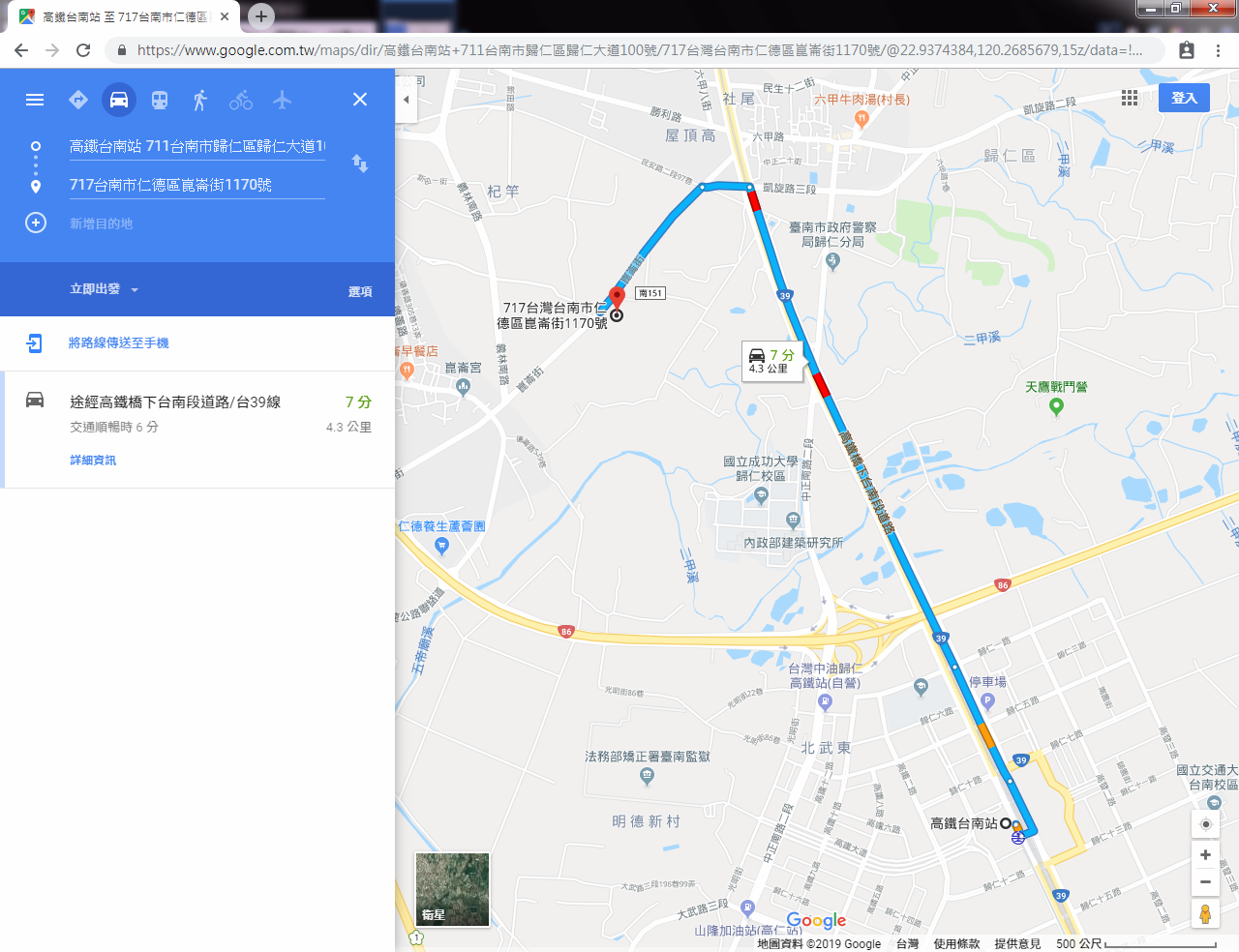Collapse the side panel arrow
The image size is (1239, 952).
(407, 100)
